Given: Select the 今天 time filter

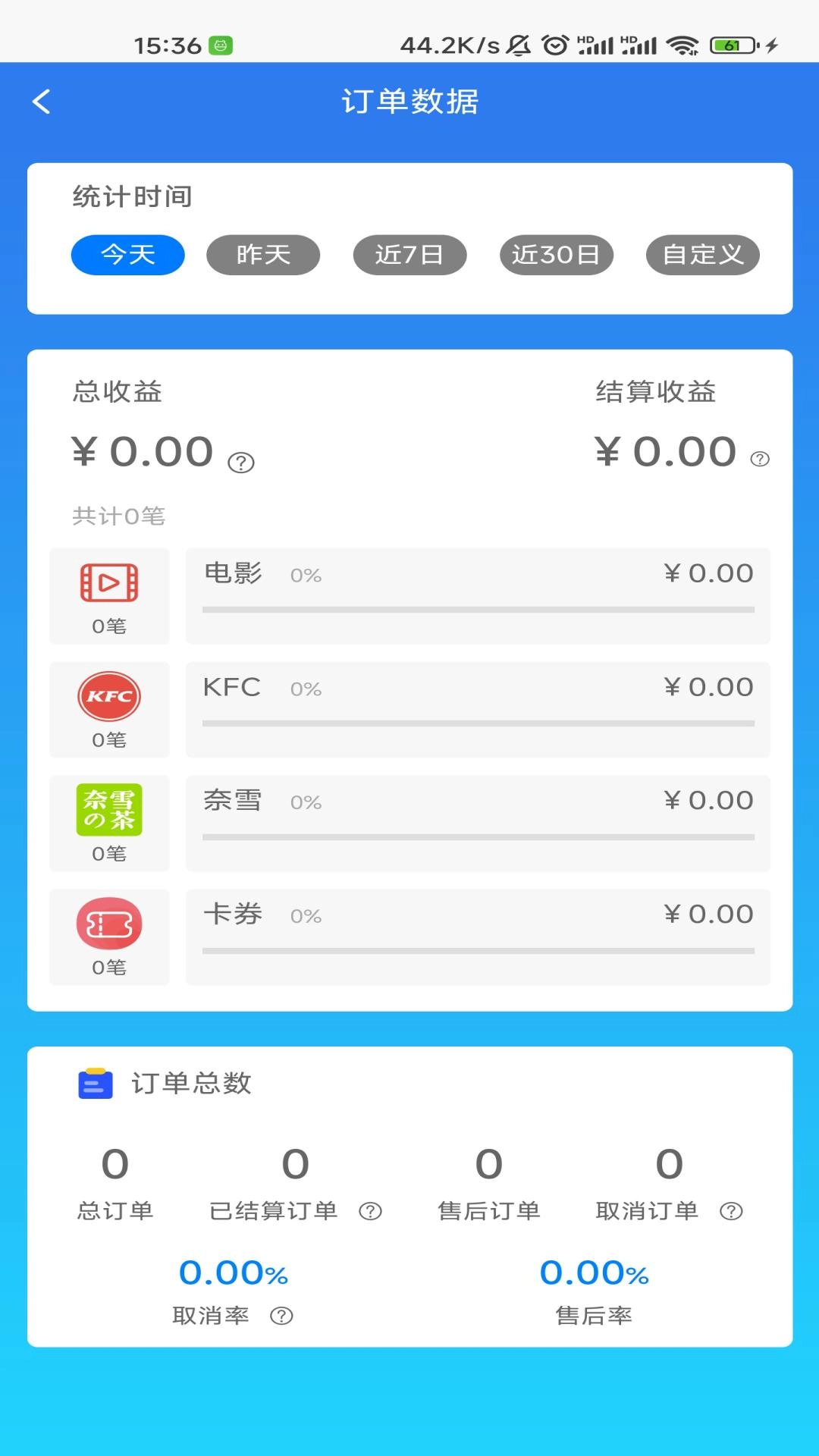Looking at the screenshot, I should 127,255.
